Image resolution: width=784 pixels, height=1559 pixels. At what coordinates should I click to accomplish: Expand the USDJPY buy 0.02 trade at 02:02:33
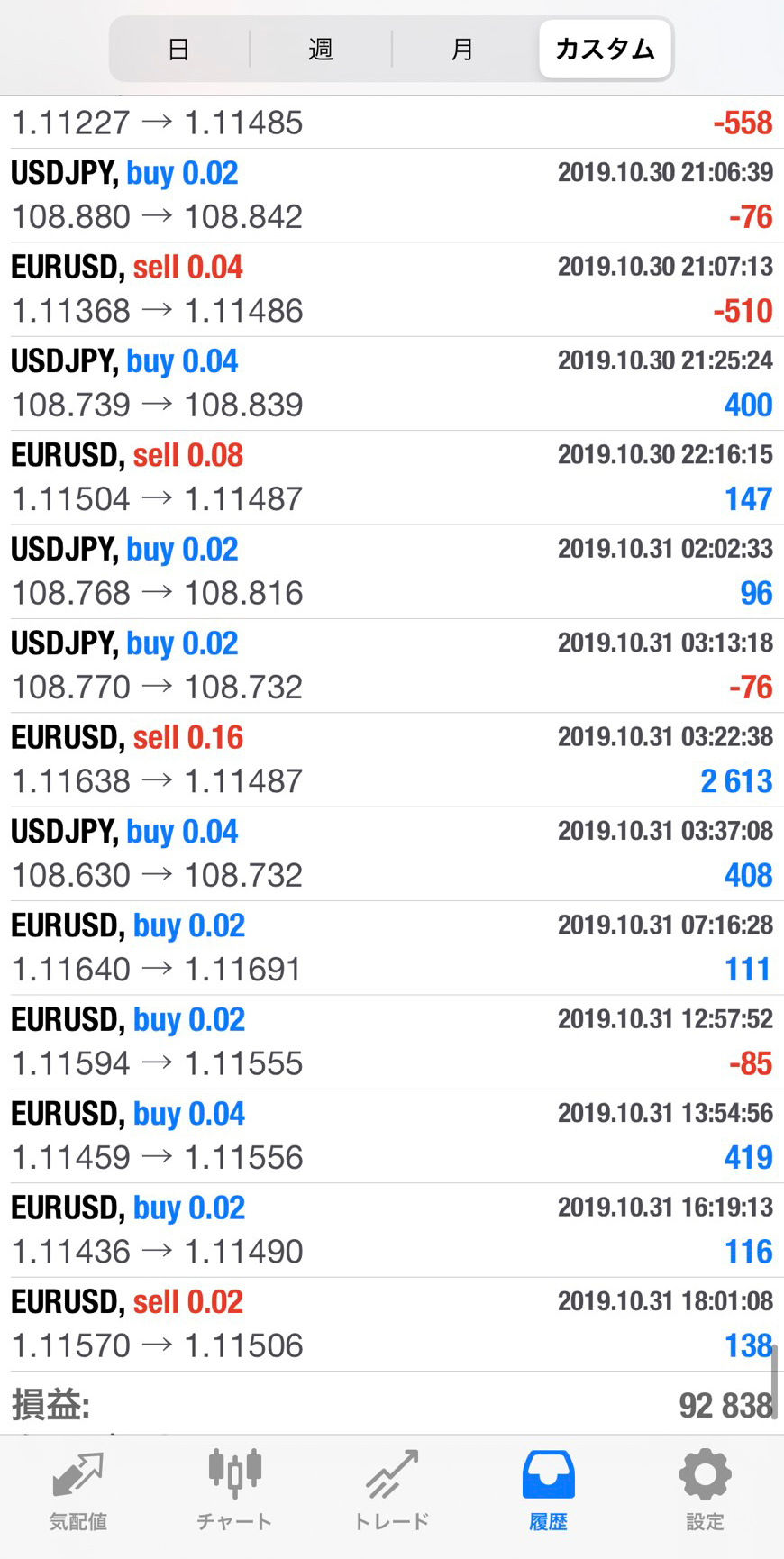391,571
